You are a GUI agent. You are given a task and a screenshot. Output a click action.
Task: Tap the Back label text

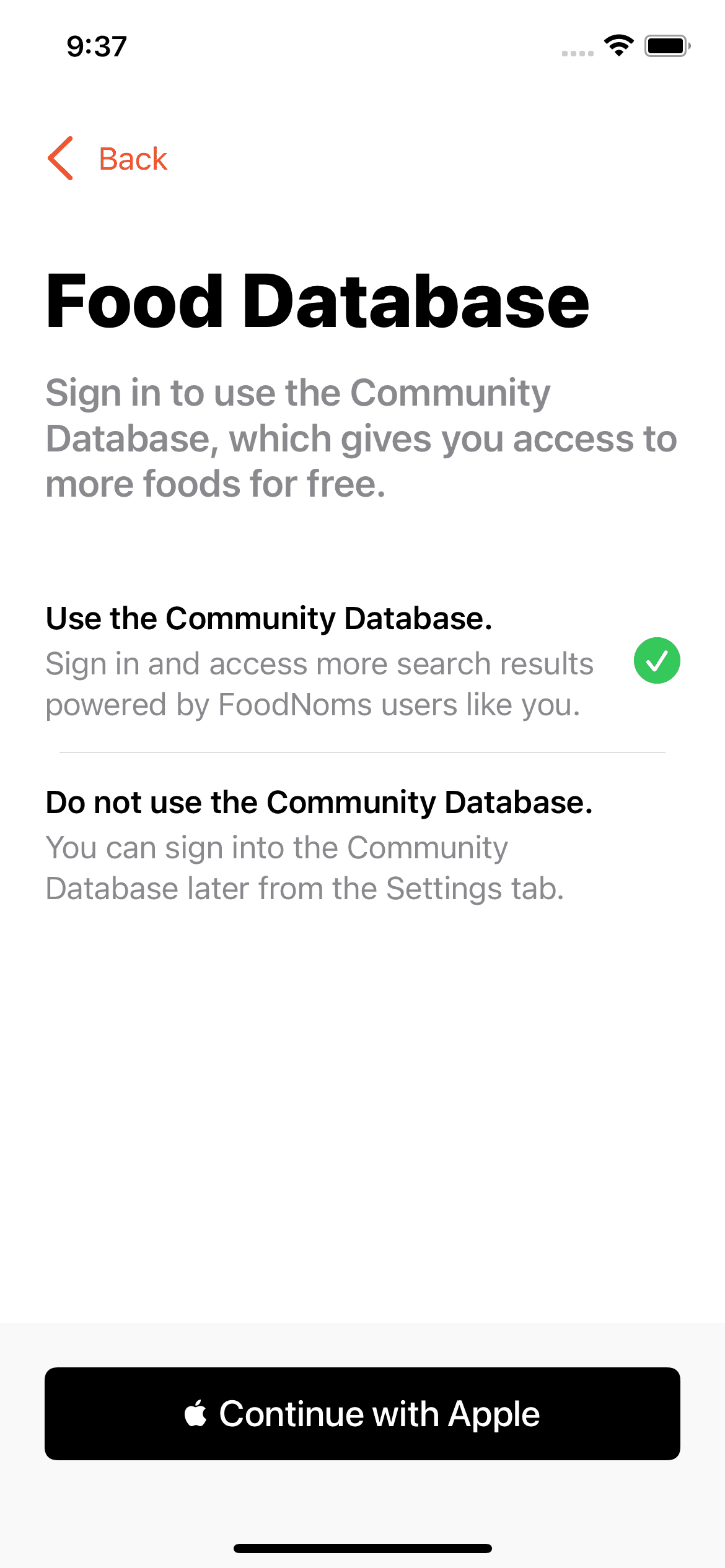click(132, 159)
